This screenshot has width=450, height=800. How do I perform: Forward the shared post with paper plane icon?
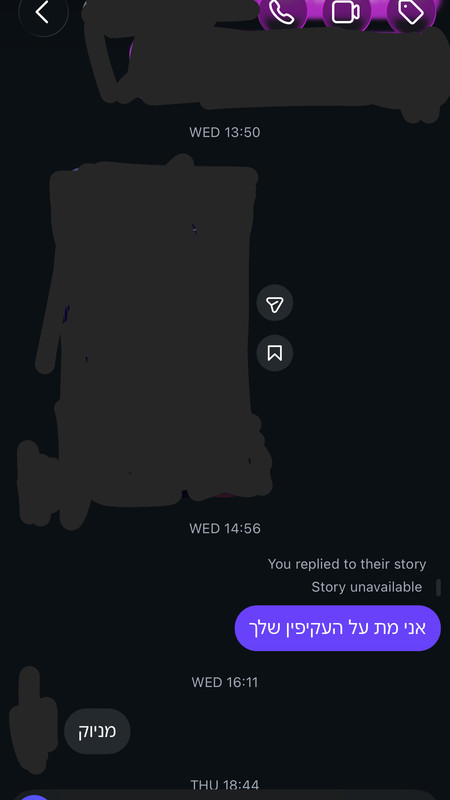274,303
